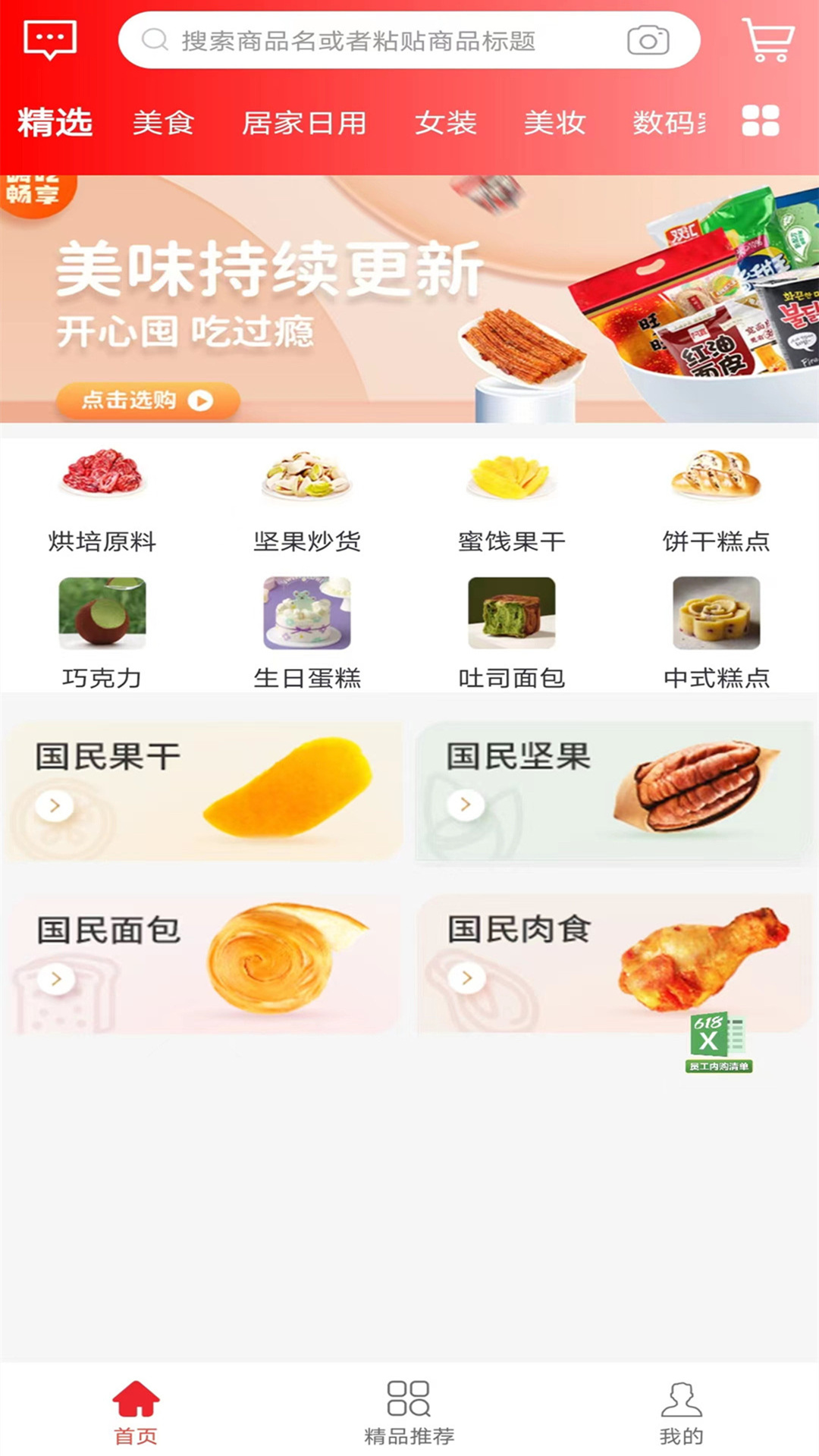This screenshot has width=819, height=1456.
Task: Switch to the 居家日用 tab
Action: [x=304, y=122]
